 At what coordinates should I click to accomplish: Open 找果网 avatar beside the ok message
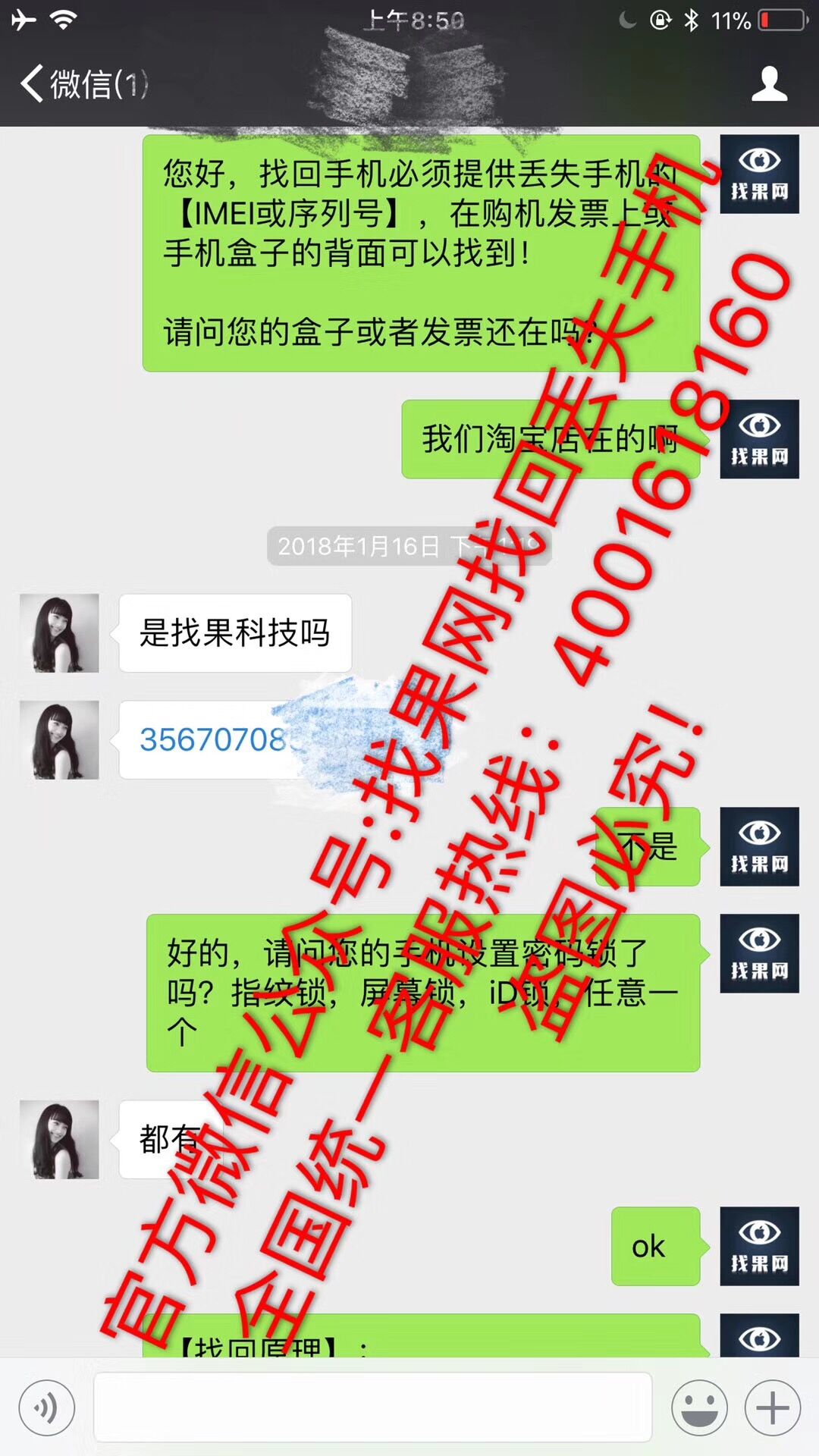[x=759, y=1246]
